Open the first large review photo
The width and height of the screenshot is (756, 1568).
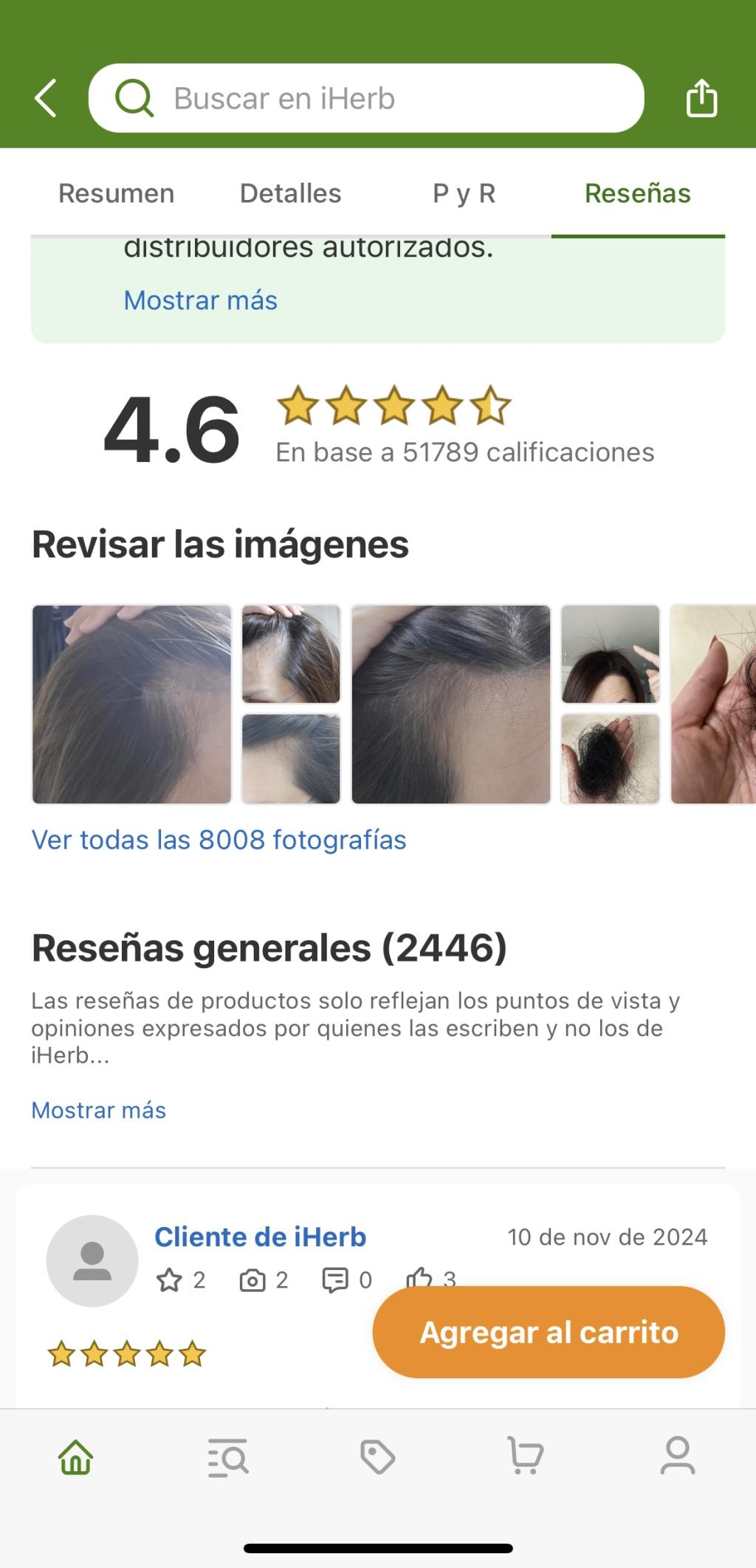[x=132, y=704]
